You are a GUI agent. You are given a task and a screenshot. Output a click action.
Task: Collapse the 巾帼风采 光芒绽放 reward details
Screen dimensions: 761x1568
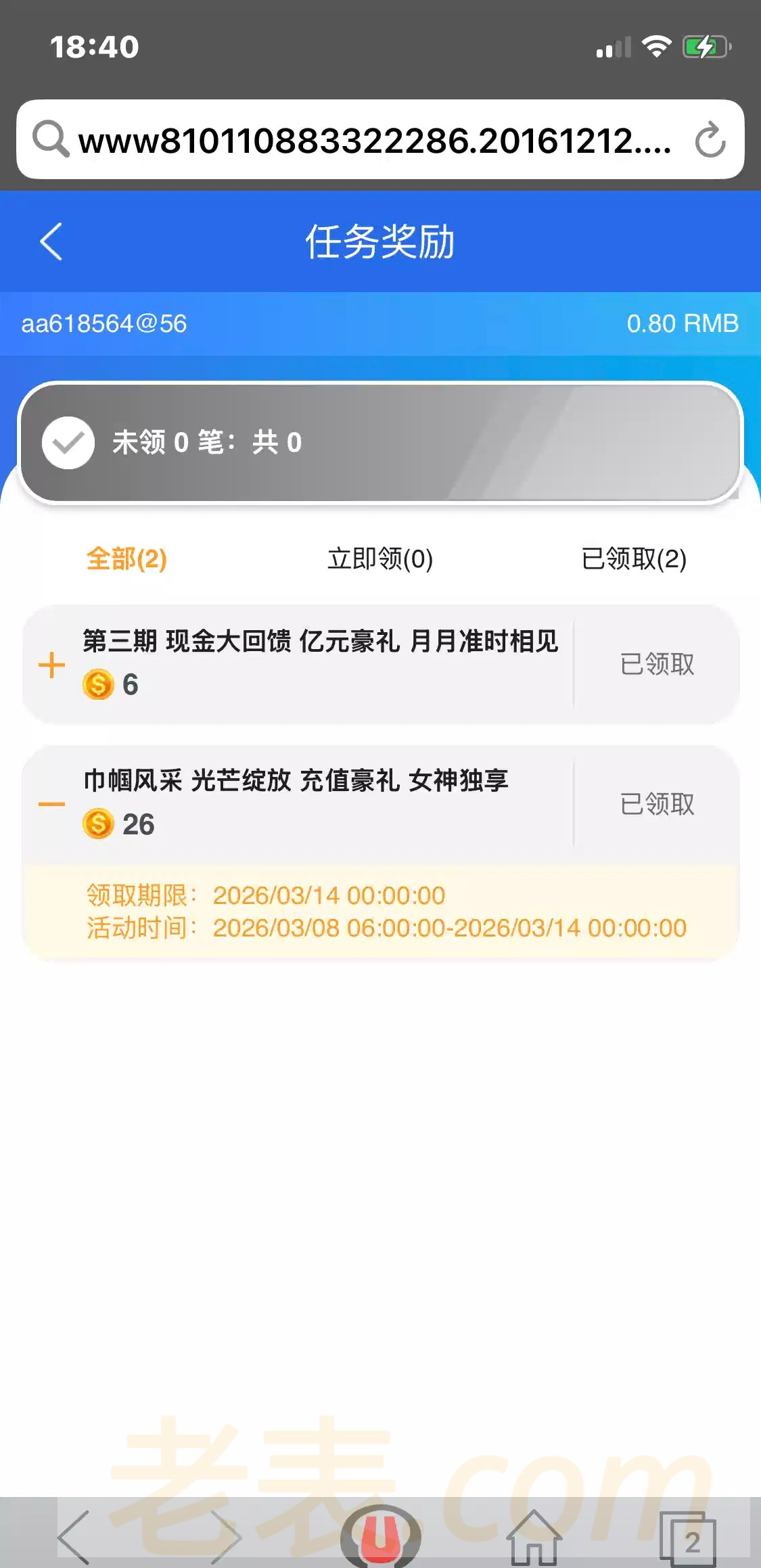point(51,805)
